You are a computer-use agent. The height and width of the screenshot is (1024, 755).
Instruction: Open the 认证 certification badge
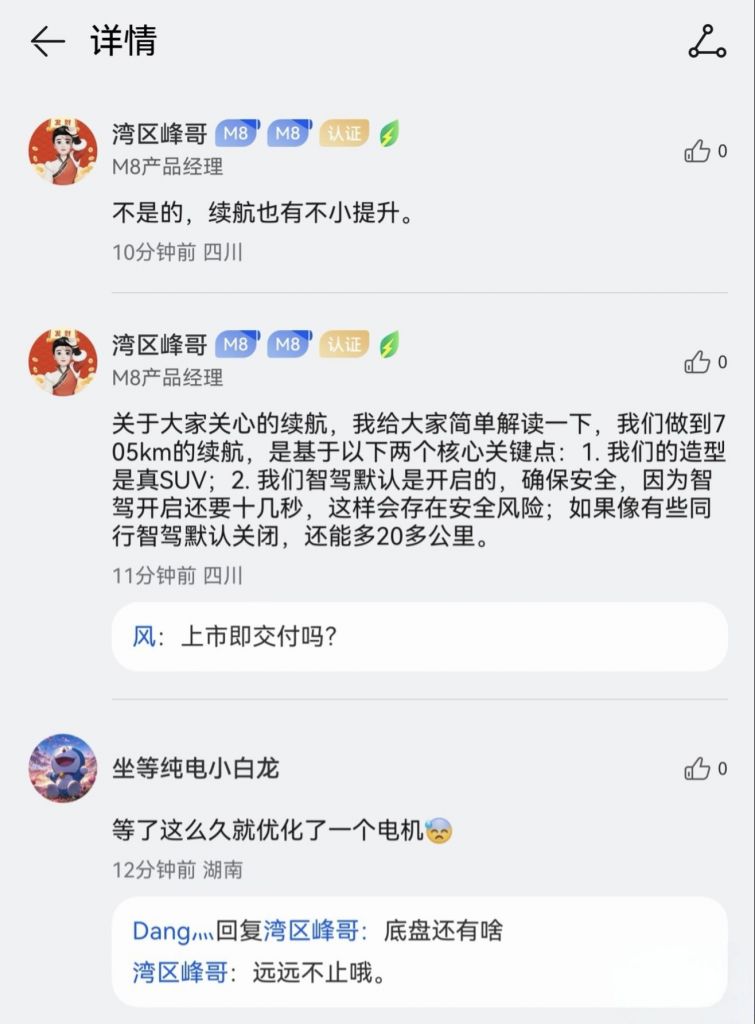pos(343,131)
